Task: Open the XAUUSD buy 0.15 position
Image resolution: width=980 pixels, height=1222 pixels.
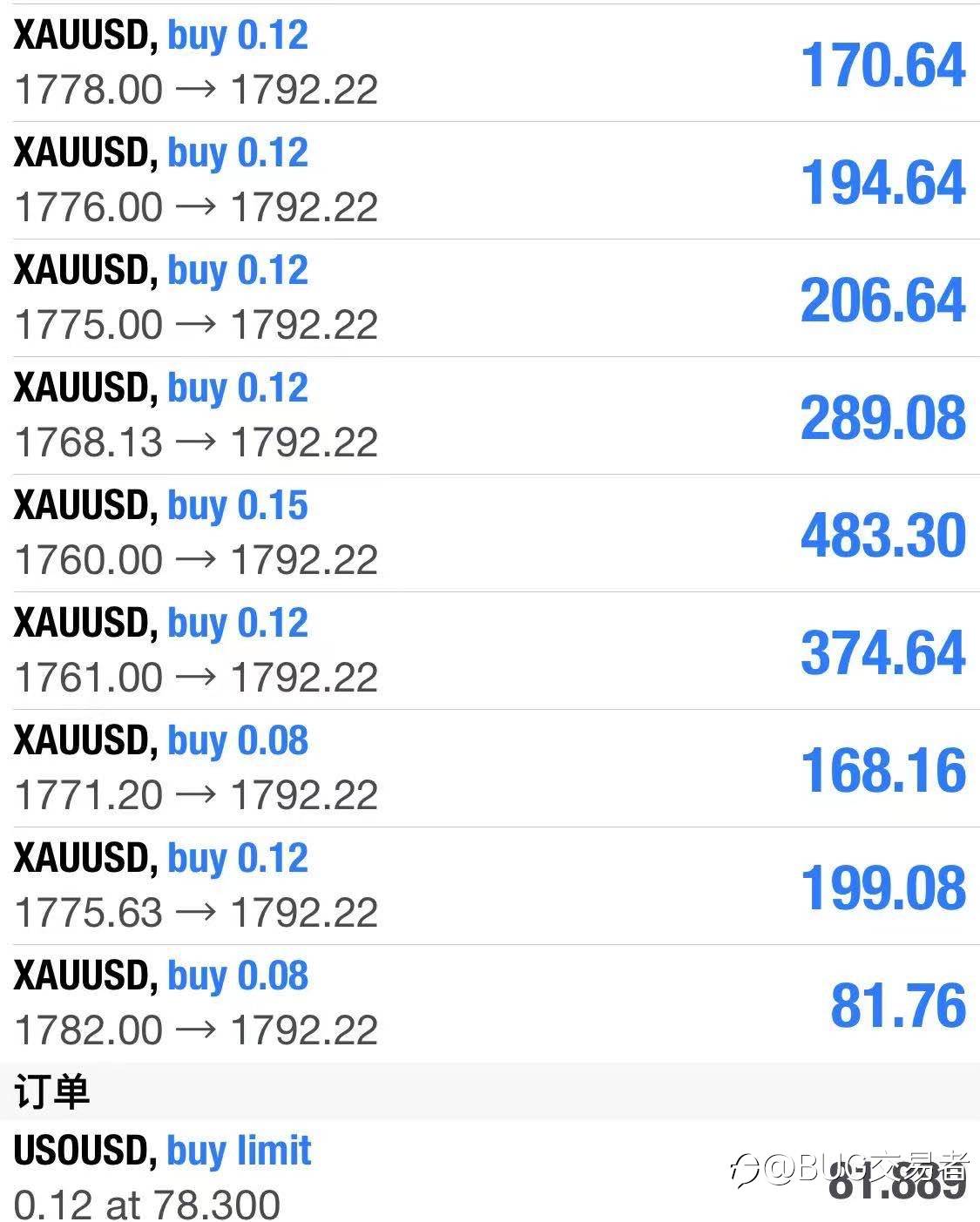Action: click(x=490, y=533)
